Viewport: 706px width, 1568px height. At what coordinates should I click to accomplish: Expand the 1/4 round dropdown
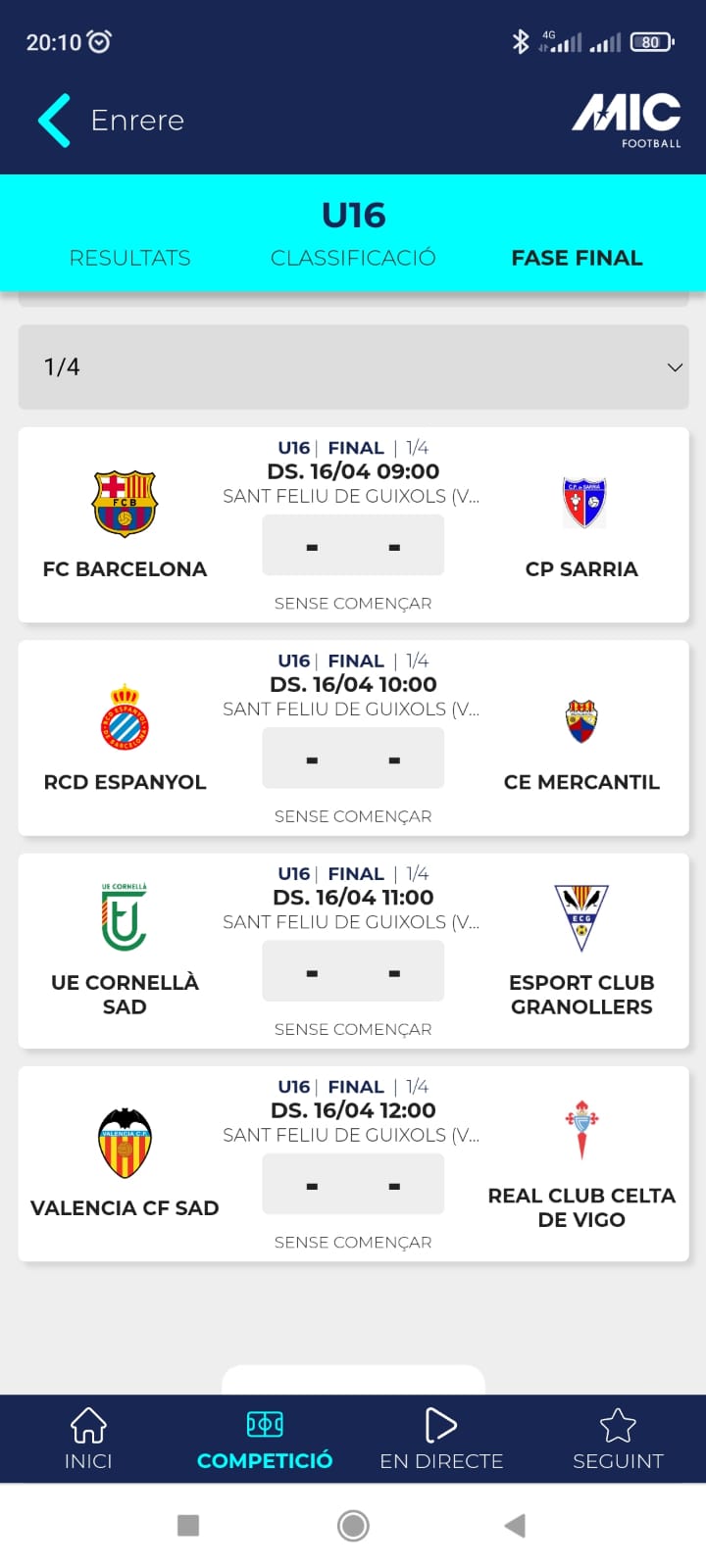tap(353, 367)
